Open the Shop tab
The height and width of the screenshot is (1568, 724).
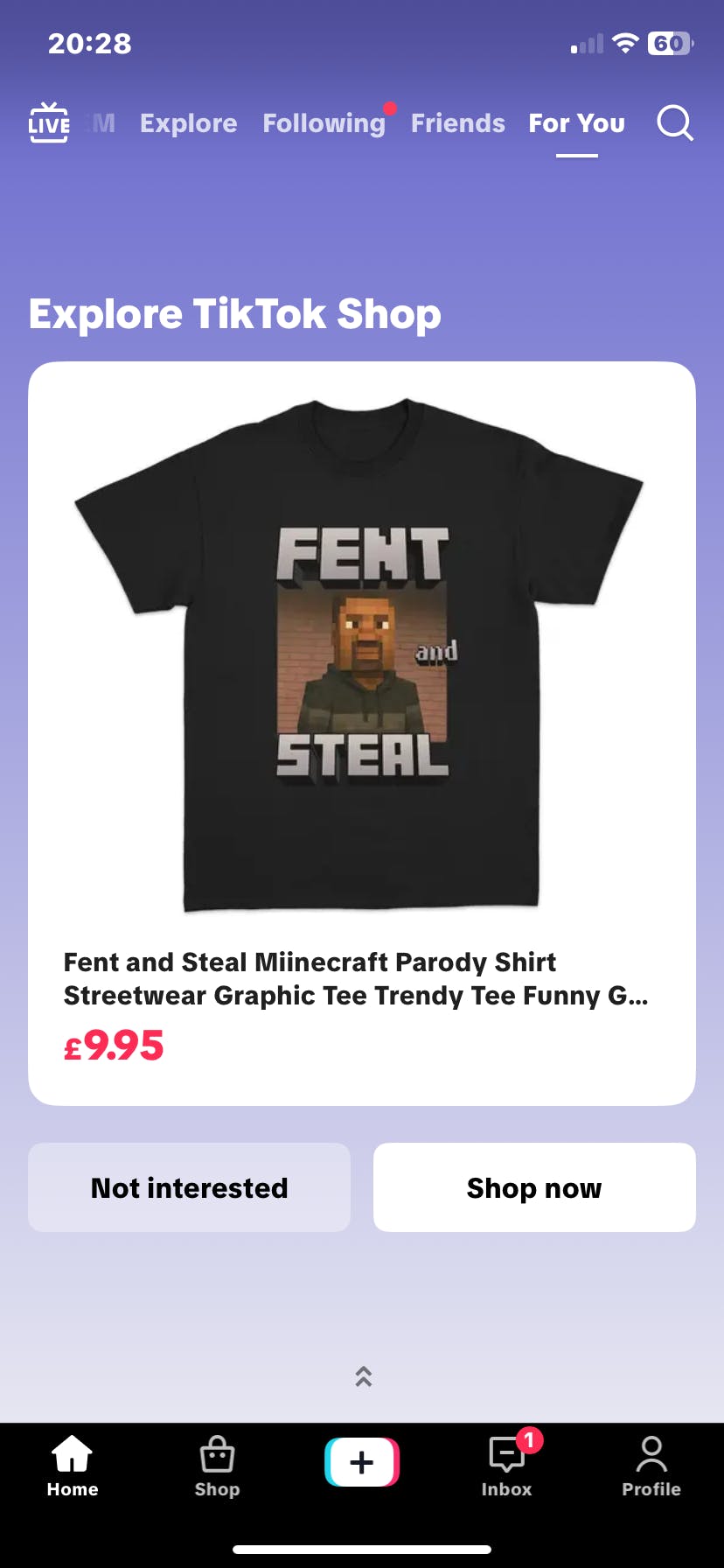click(x=217, y=1467)
